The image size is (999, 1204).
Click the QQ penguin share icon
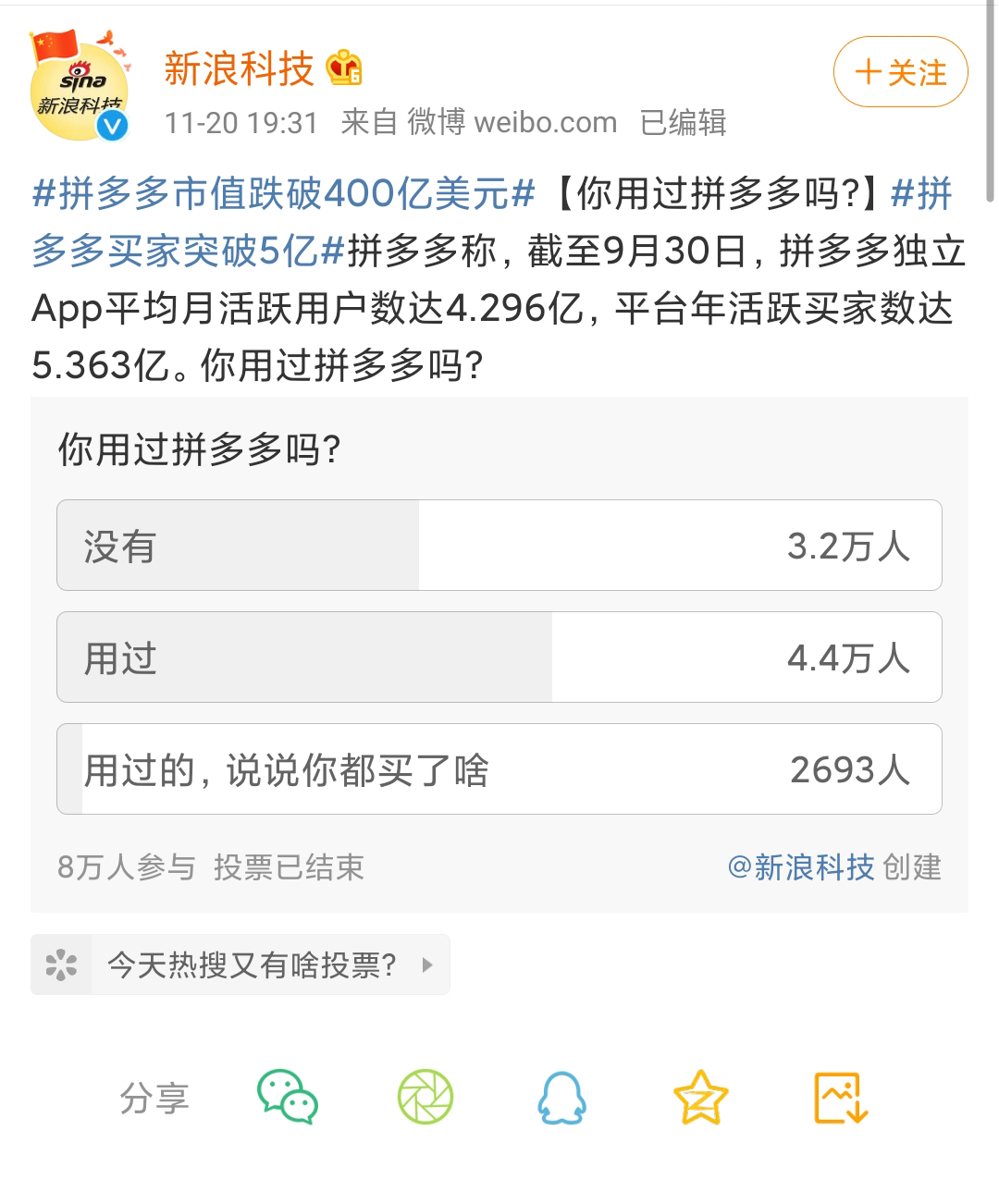(561, 1099)
